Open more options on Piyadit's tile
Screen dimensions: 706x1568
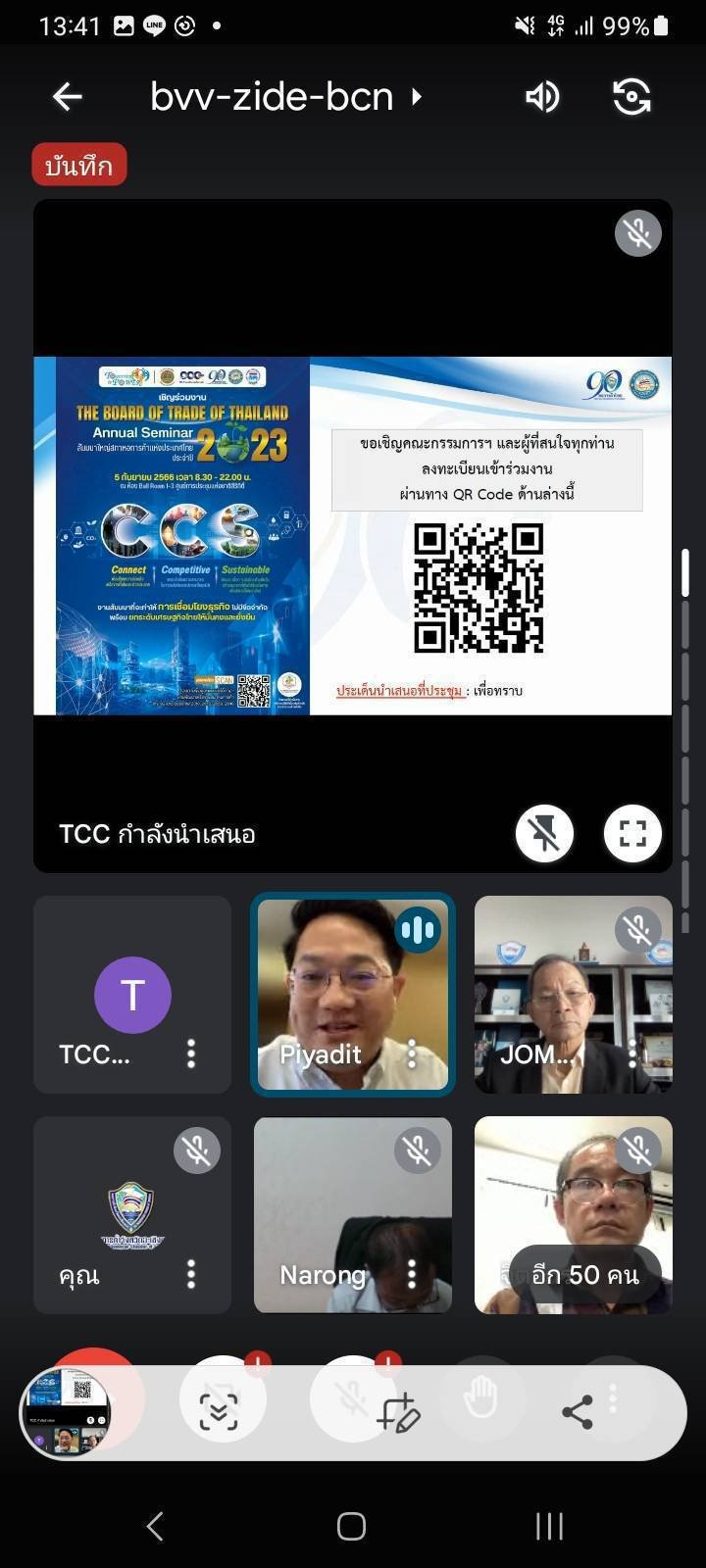[x=412, y=1053]
